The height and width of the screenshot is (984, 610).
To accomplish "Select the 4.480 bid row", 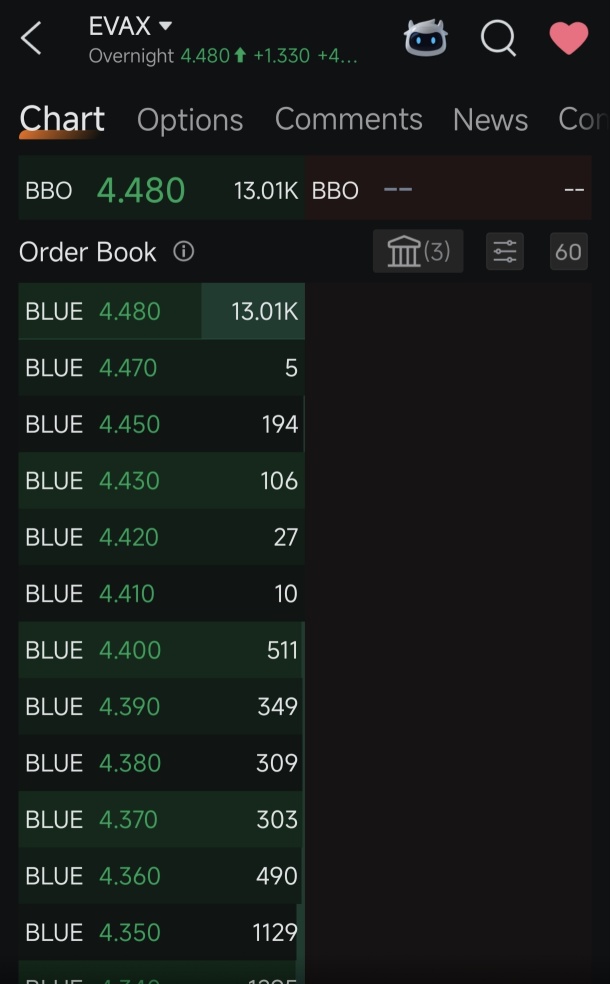I will [x=161, y=311].
